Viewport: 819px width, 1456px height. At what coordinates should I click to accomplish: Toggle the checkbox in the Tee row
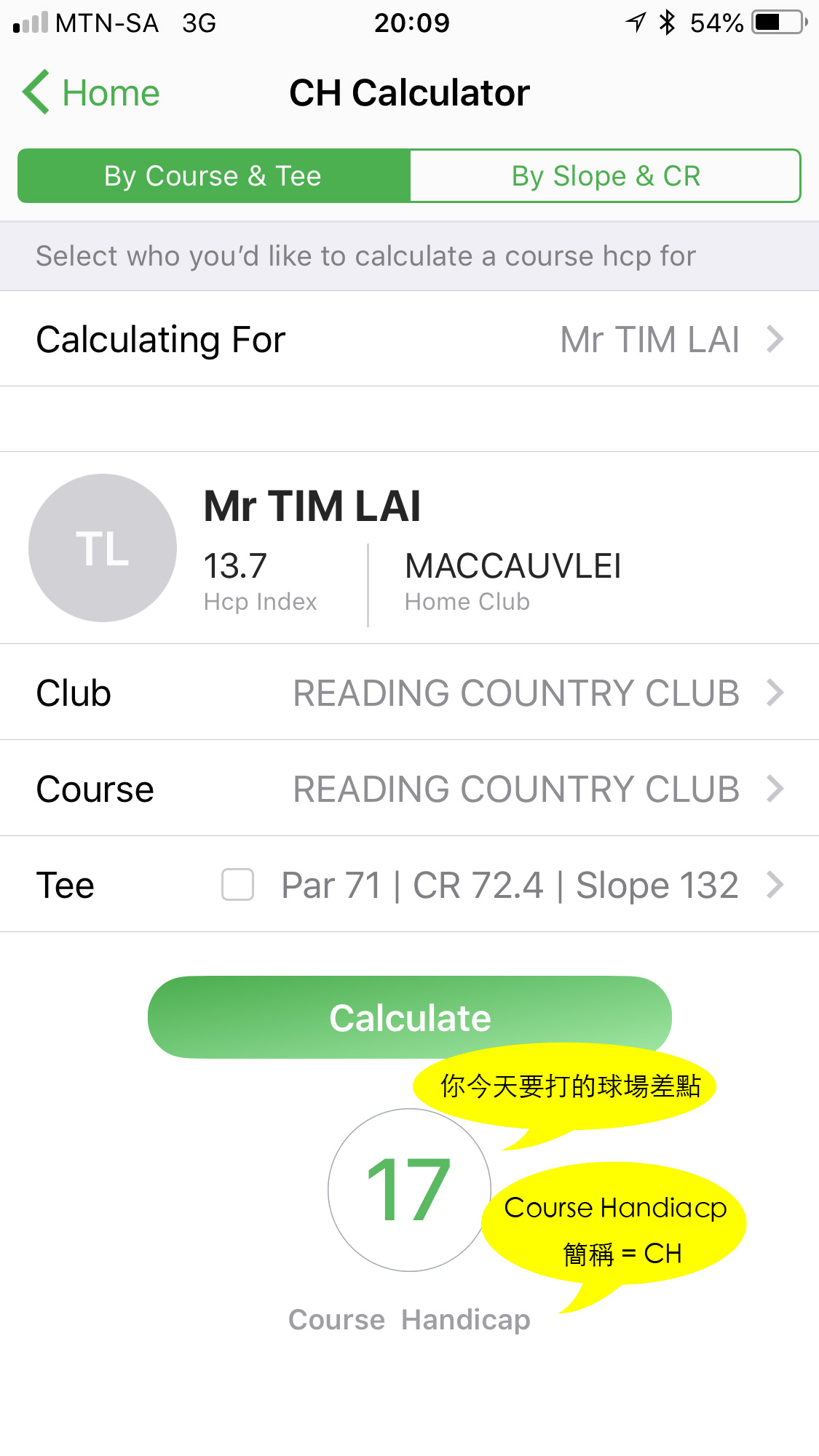coord(237,885)
